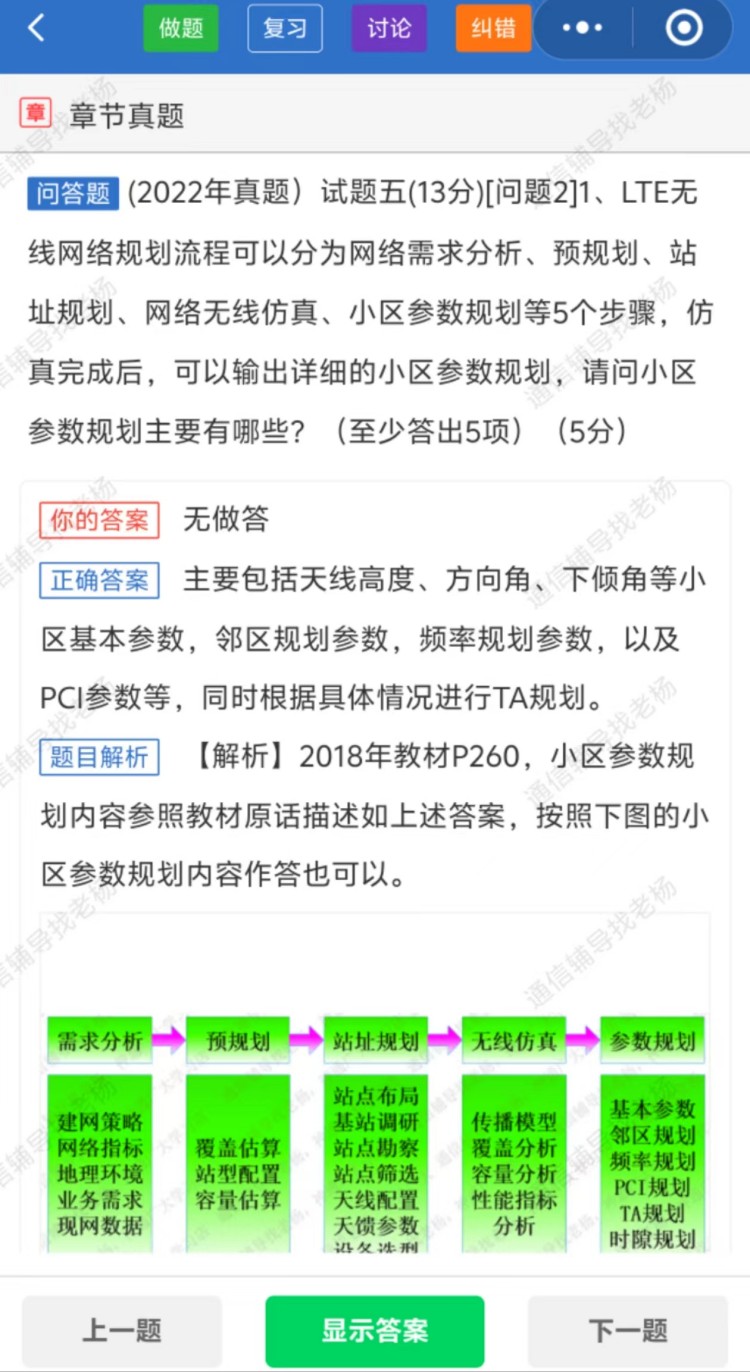This screenshot has width=750, height=1372.
Task: Open the 讨论 section
Action: tap(389, 28)
